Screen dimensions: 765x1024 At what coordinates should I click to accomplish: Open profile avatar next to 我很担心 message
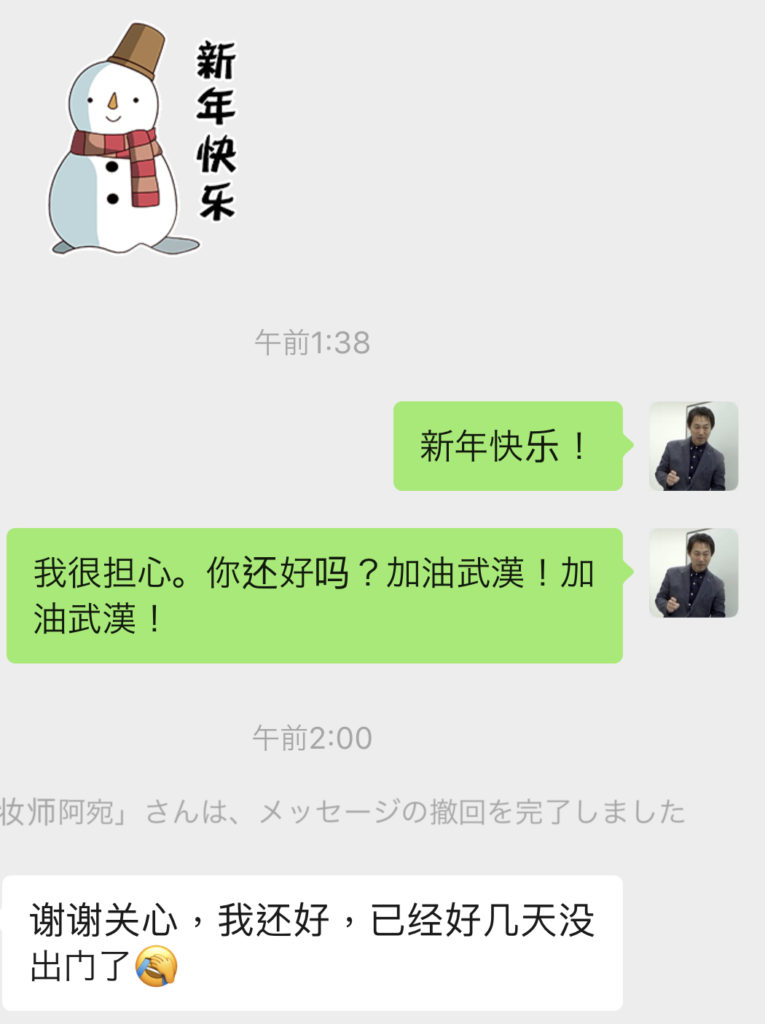click(693, 573)
